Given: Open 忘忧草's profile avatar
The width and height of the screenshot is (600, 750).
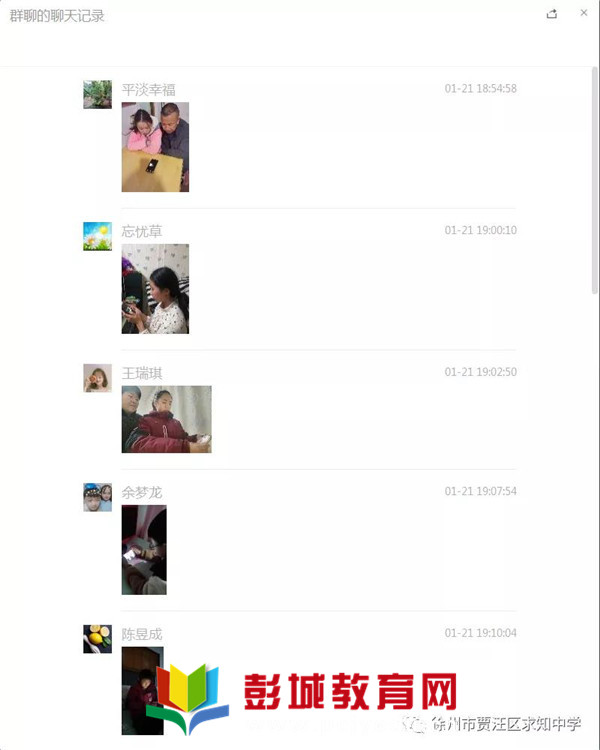Looking at the screenshot, I should (x=97, y=237).
